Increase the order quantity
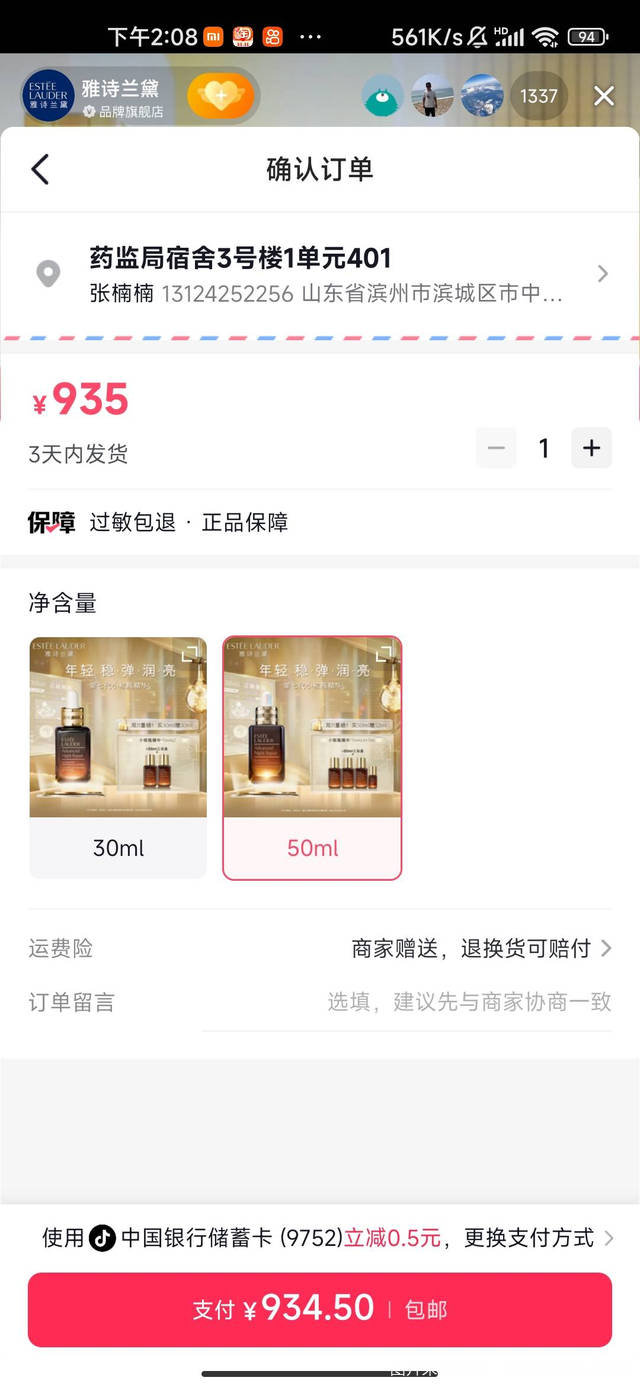The width and height of the screenshot is (640, 1387). coord(591,448)
